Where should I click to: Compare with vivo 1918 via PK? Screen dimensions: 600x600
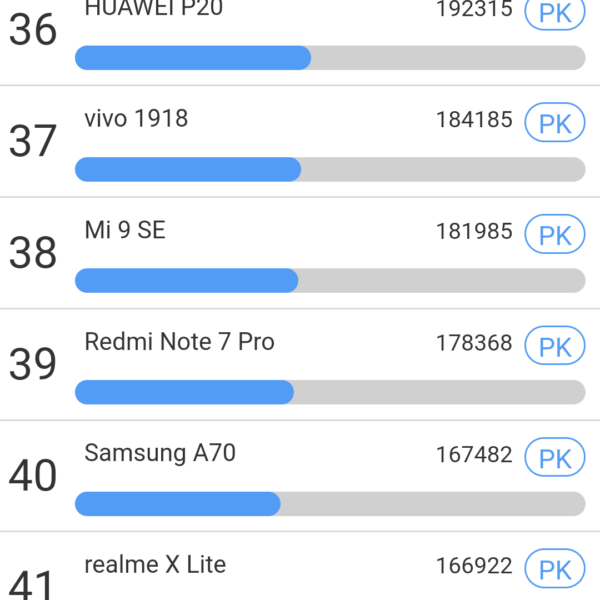tap(555, 123)
